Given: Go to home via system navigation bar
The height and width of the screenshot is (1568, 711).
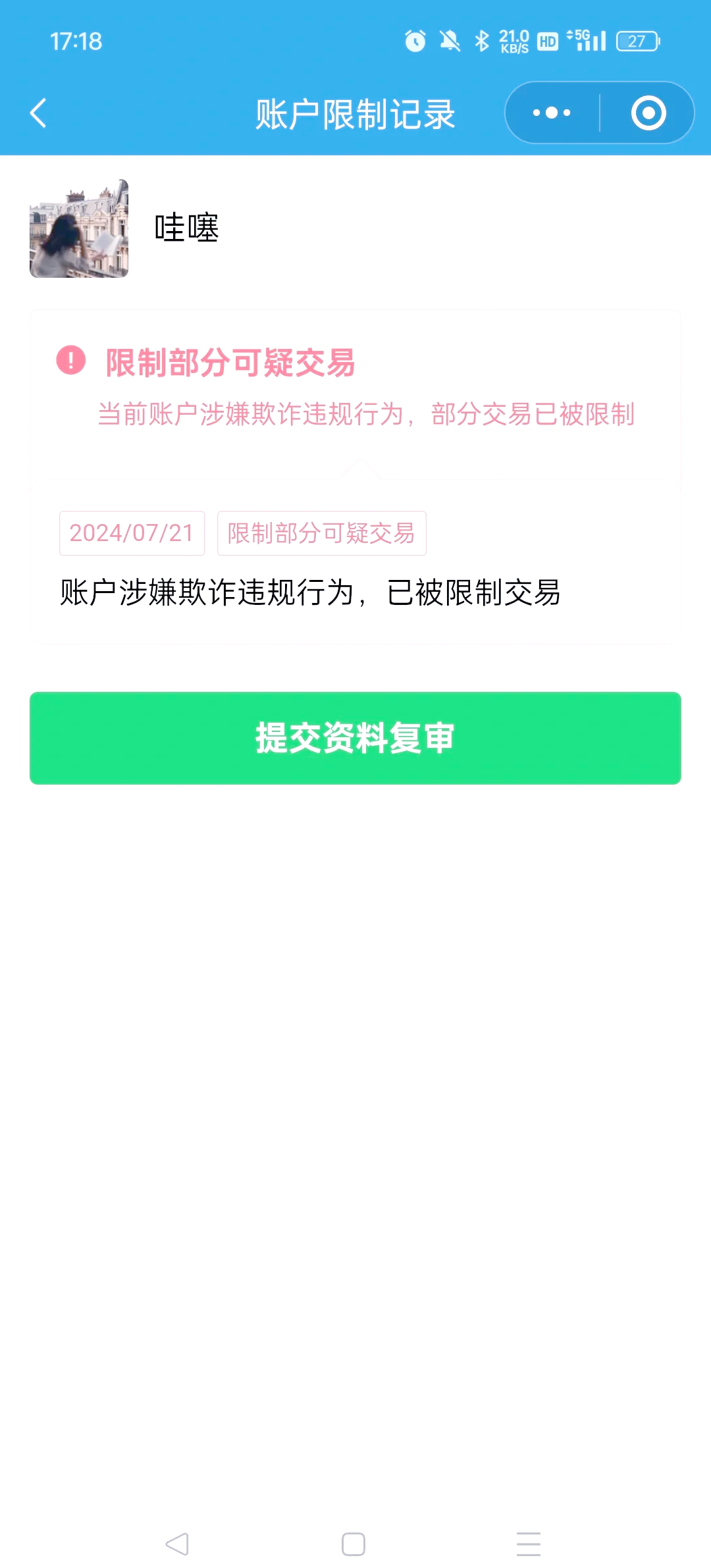Looking at the screenshot, I should point(354,1544).
